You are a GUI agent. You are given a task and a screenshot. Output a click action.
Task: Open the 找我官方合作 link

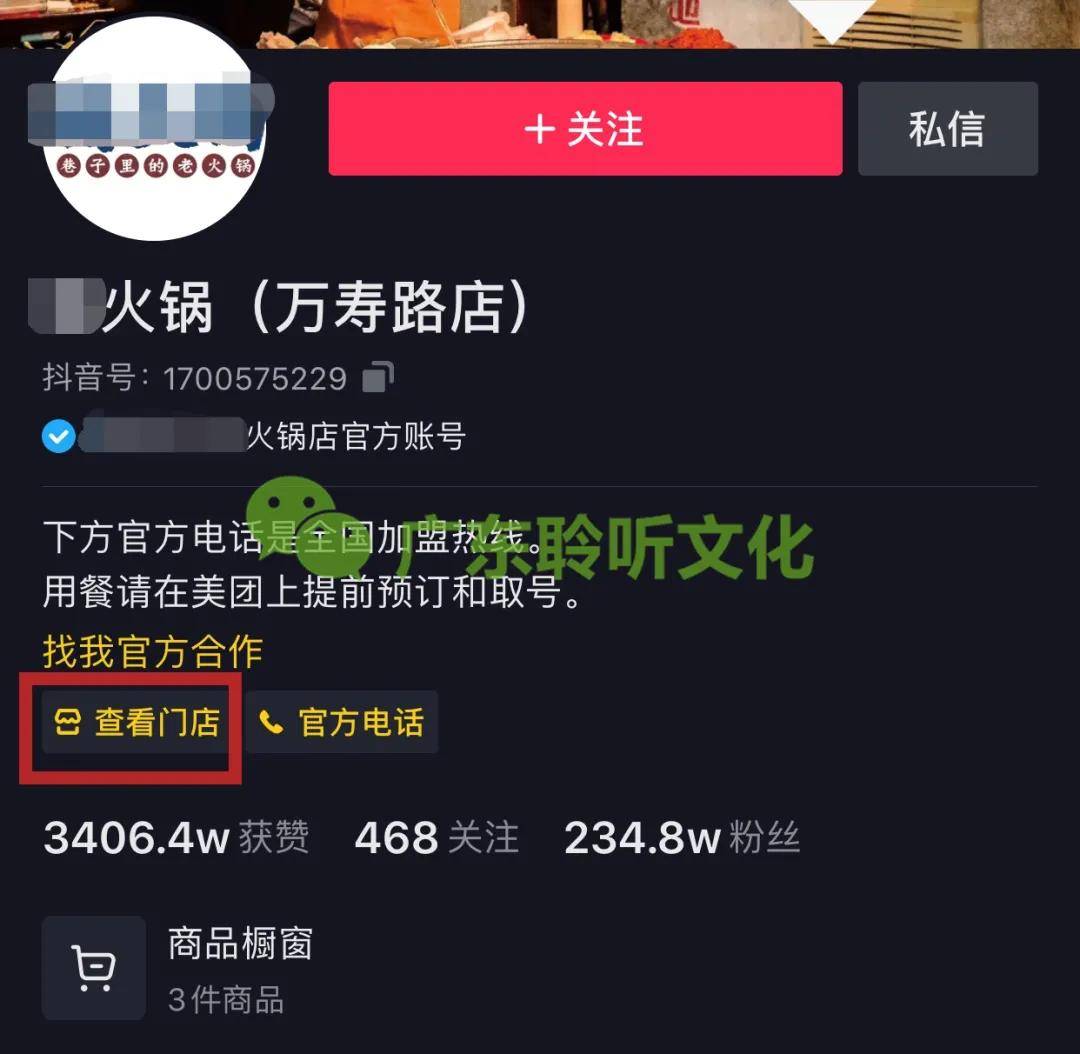(x=152, y=652)
